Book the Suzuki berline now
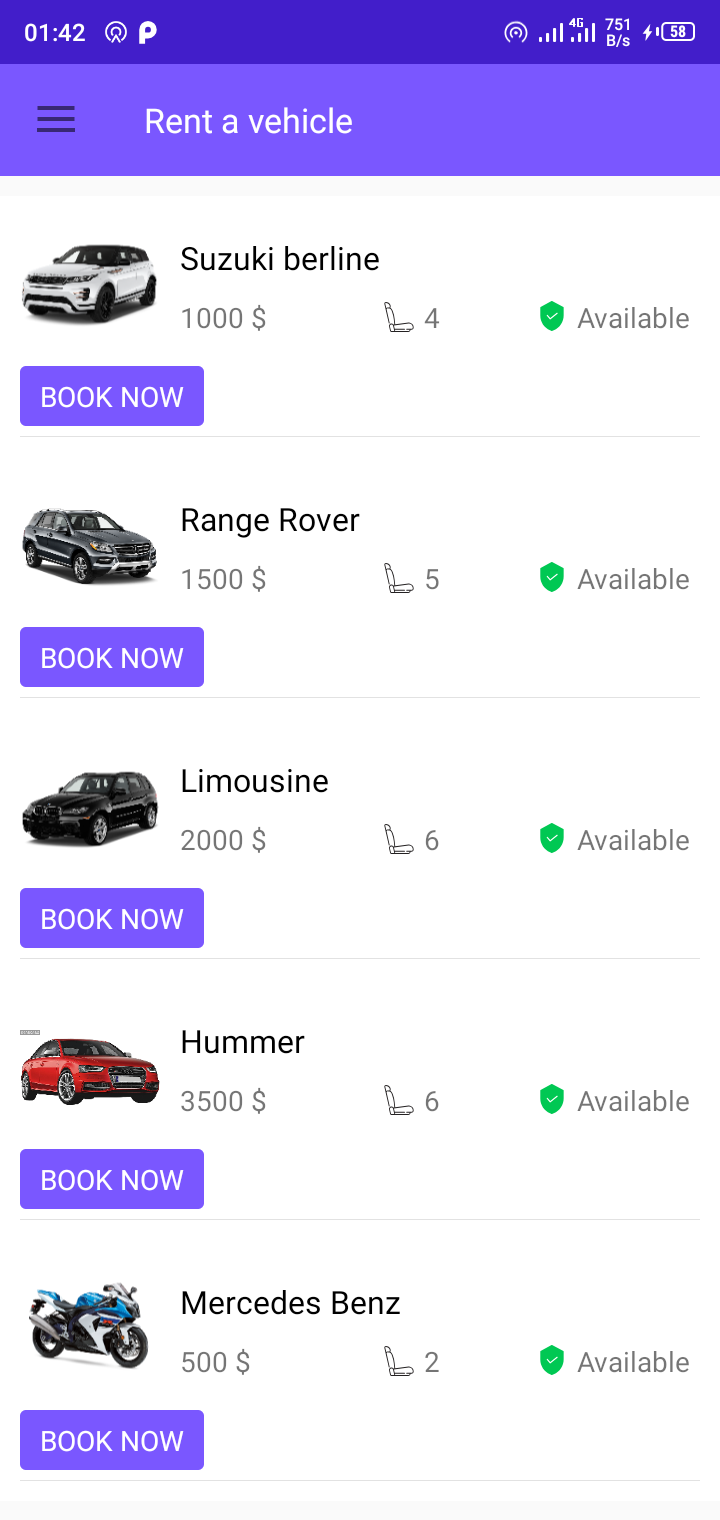This screenshot has height=1520, width=720. pos(112,397)
